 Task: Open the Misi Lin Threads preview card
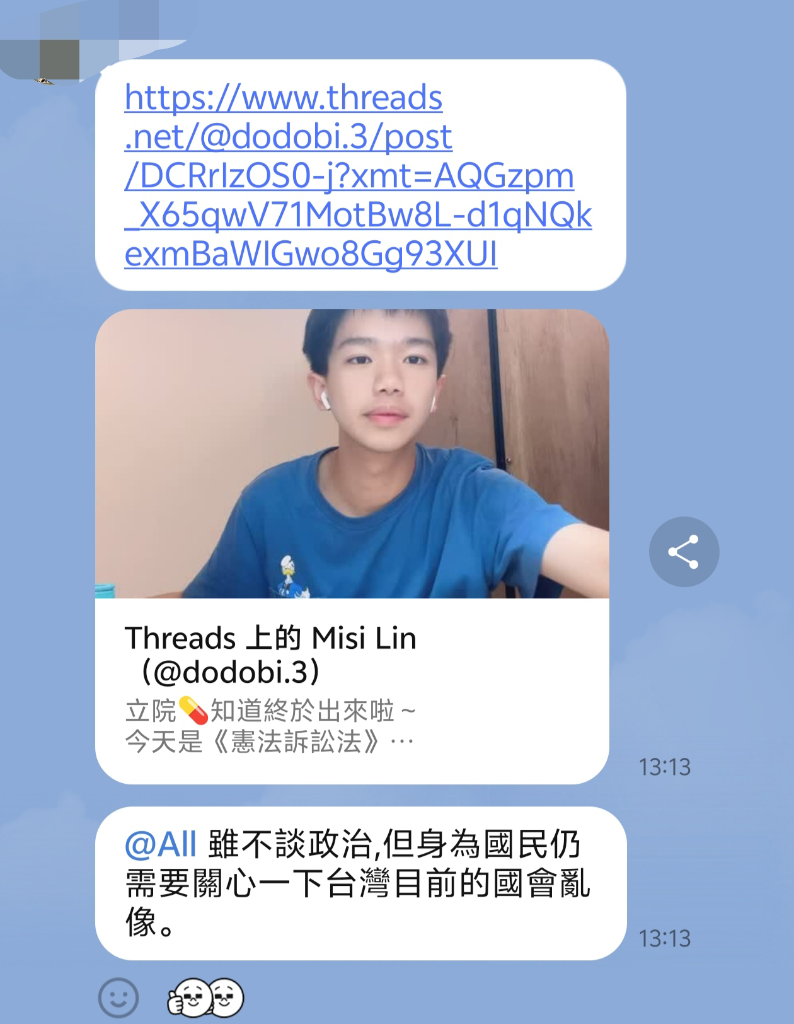pos(351,546)
